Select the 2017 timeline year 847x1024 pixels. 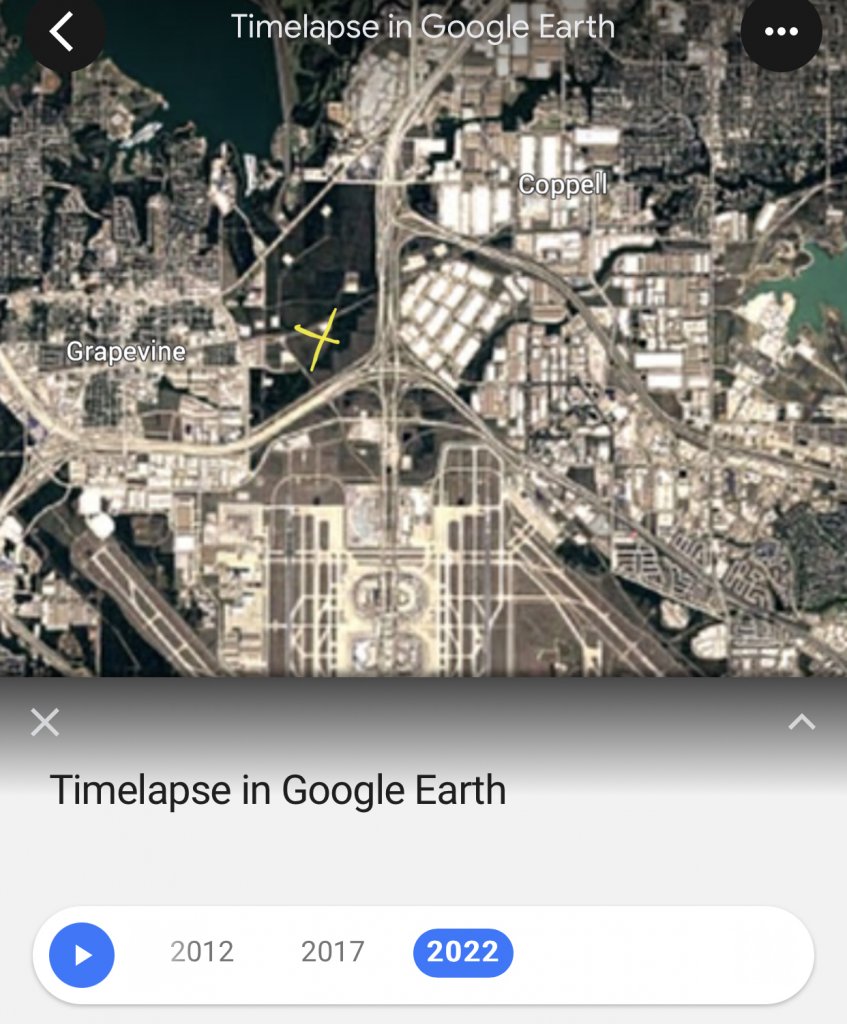333,952
